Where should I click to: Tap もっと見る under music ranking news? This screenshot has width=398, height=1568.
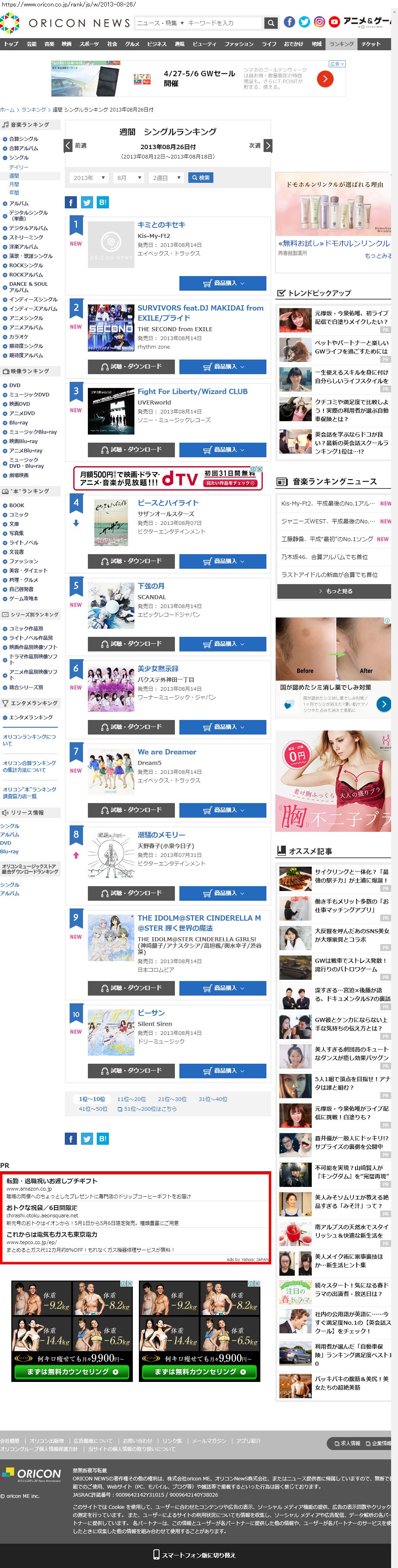(334, 591)
